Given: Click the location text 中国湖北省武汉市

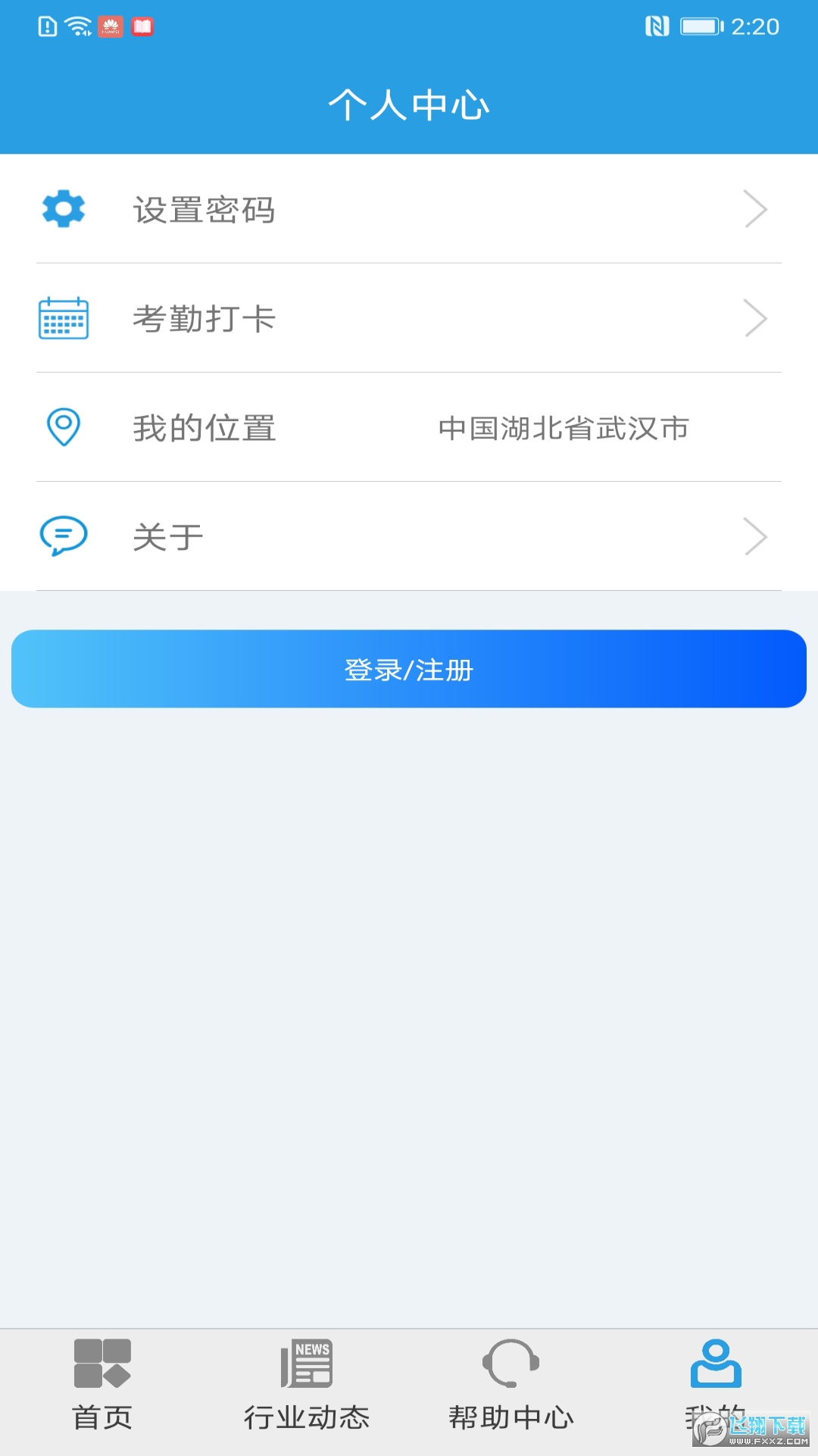Looking at the screenshot, I should 562,428.
